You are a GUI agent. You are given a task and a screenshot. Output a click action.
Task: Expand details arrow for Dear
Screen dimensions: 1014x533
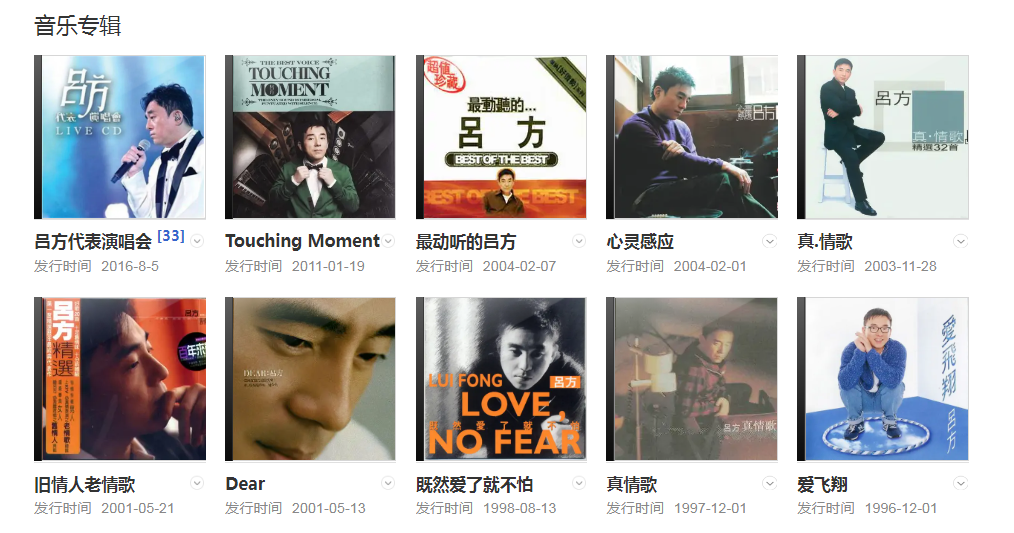tap(389, 483)
